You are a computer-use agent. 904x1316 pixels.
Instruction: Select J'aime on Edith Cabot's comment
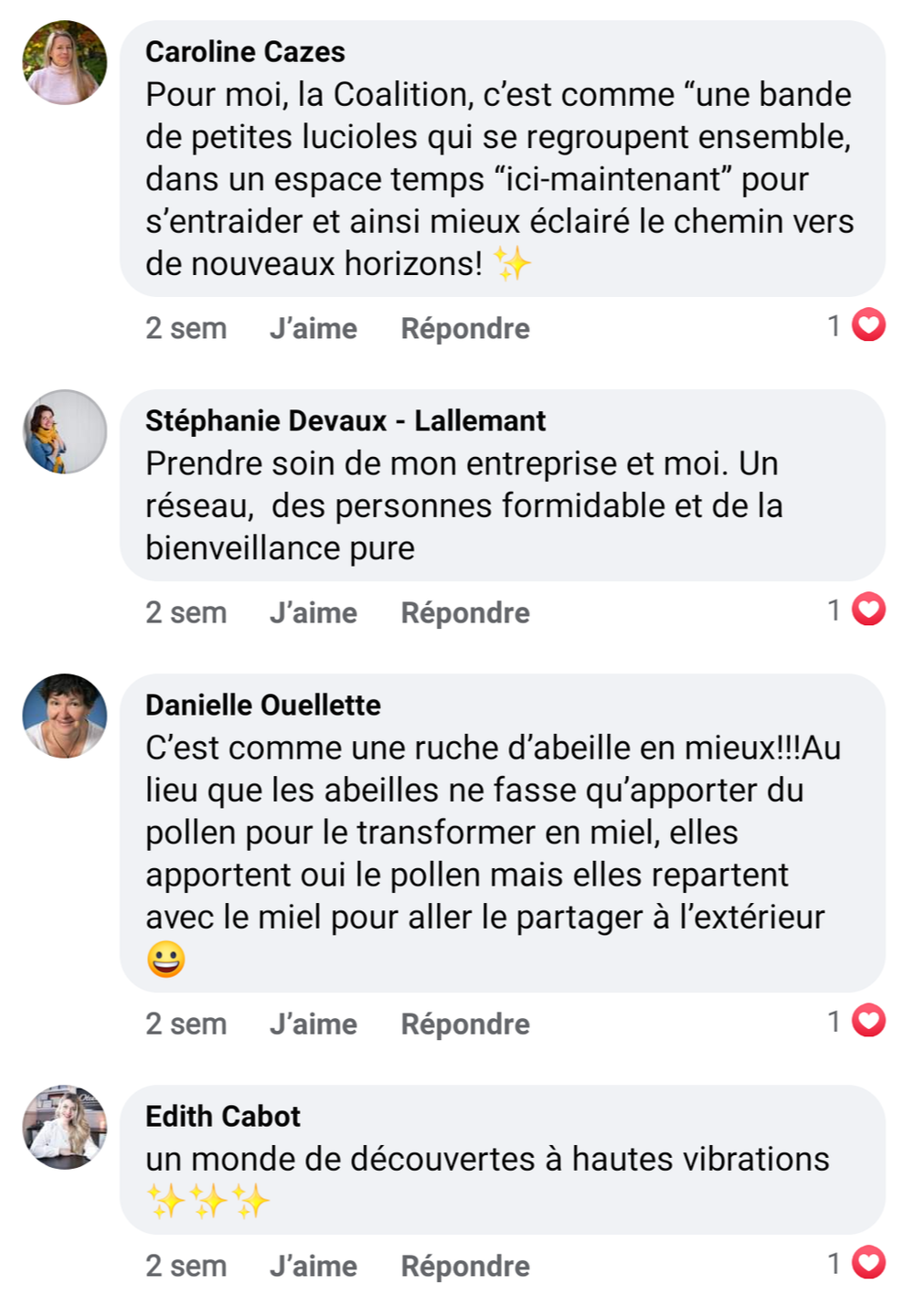(313, 1266)
